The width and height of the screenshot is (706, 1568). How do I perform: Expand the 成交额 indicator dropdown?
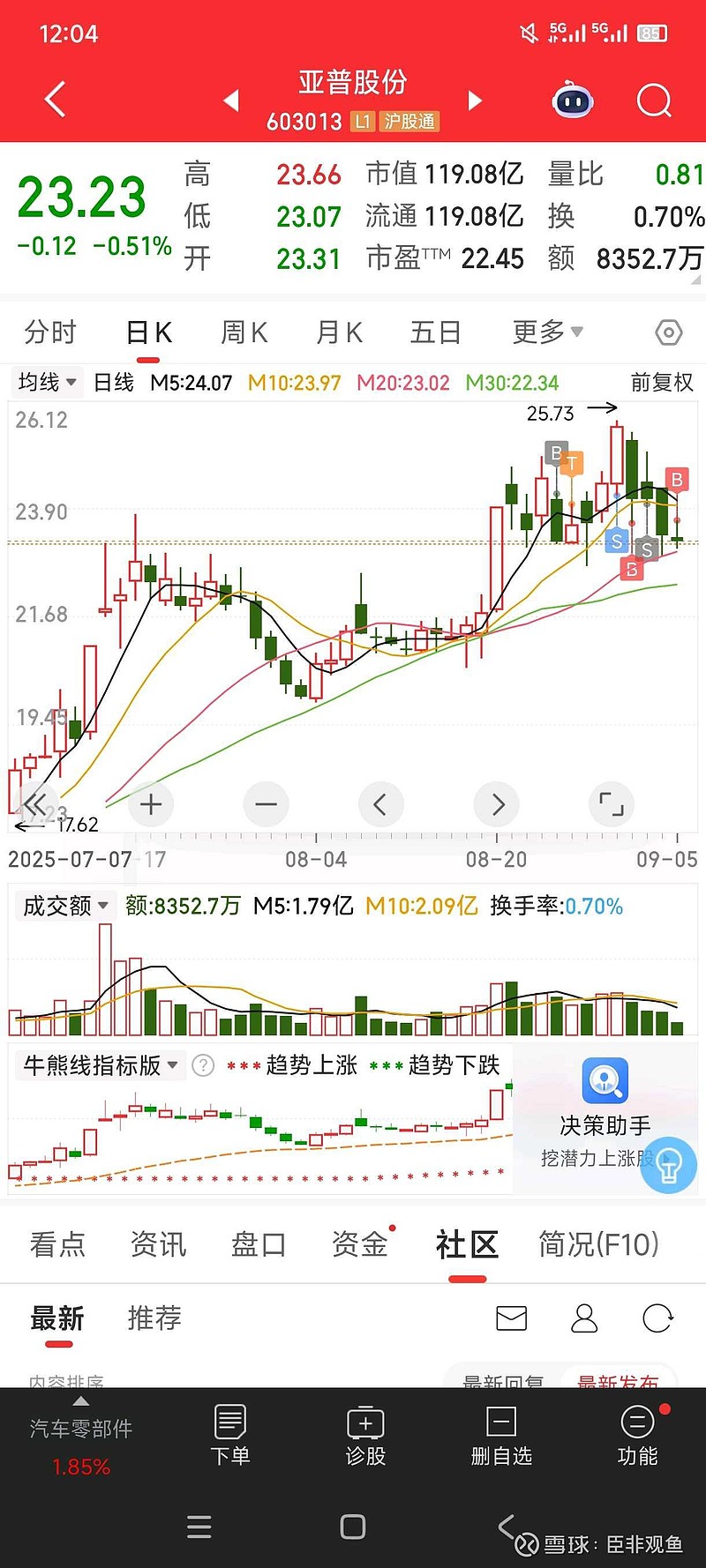click(65, 906)
